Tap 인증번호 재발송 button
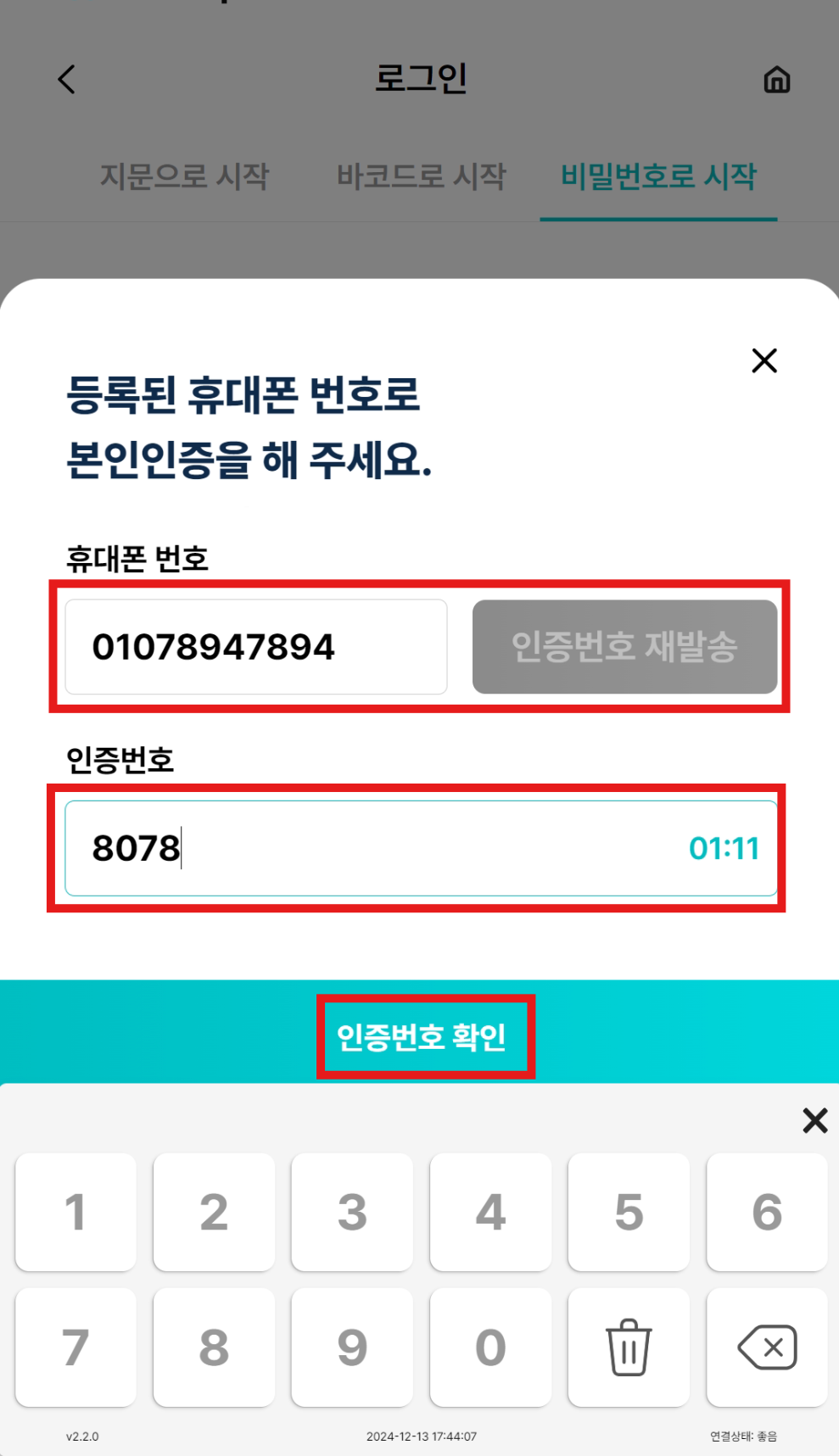The width and height of the screenshot is (839, 1456). (x=624, y=647)
